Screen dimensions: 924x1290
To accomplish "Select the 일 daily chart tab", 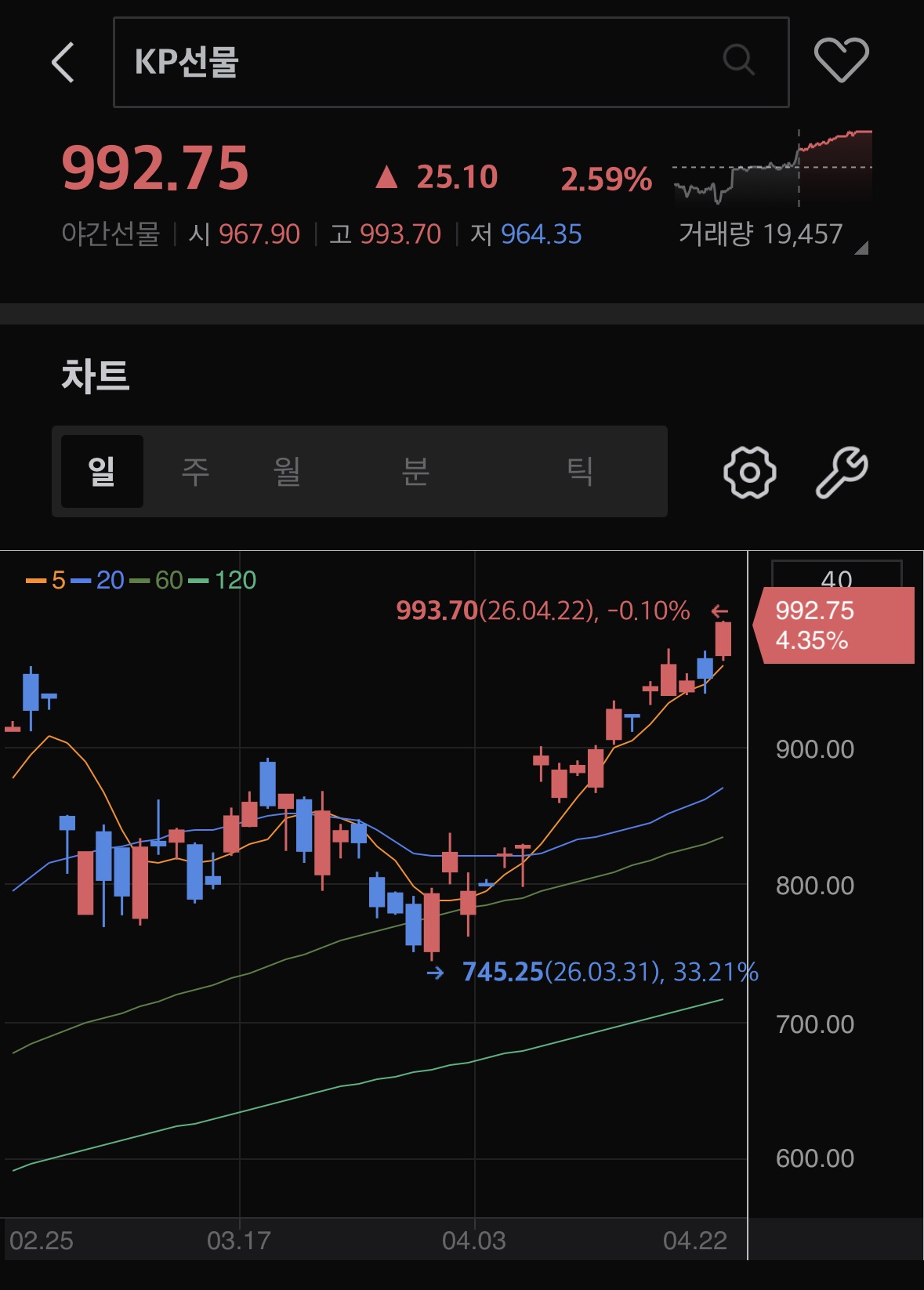I will 102,472.
